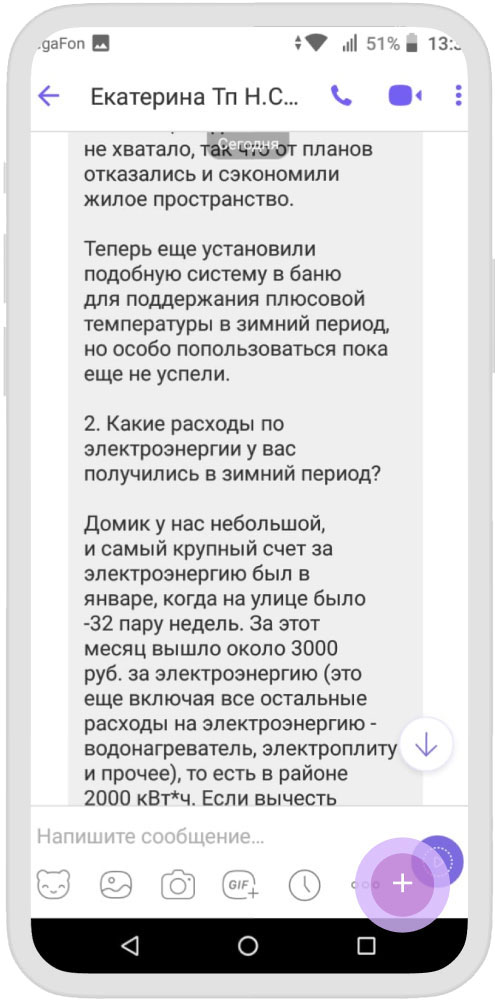This screenshot has width=495, height=1008.
Task: Go to the home screen
Action: pyautogui.click(x=248, y=945)
